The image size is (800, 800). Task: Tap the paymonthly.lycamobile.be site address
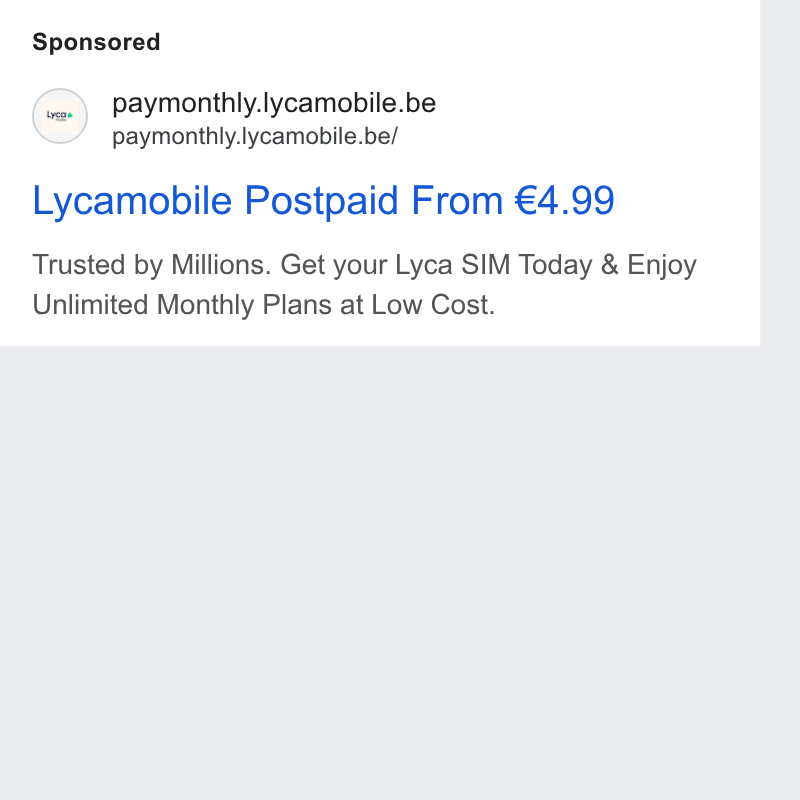pyautogui.click(x=255, y=137)
